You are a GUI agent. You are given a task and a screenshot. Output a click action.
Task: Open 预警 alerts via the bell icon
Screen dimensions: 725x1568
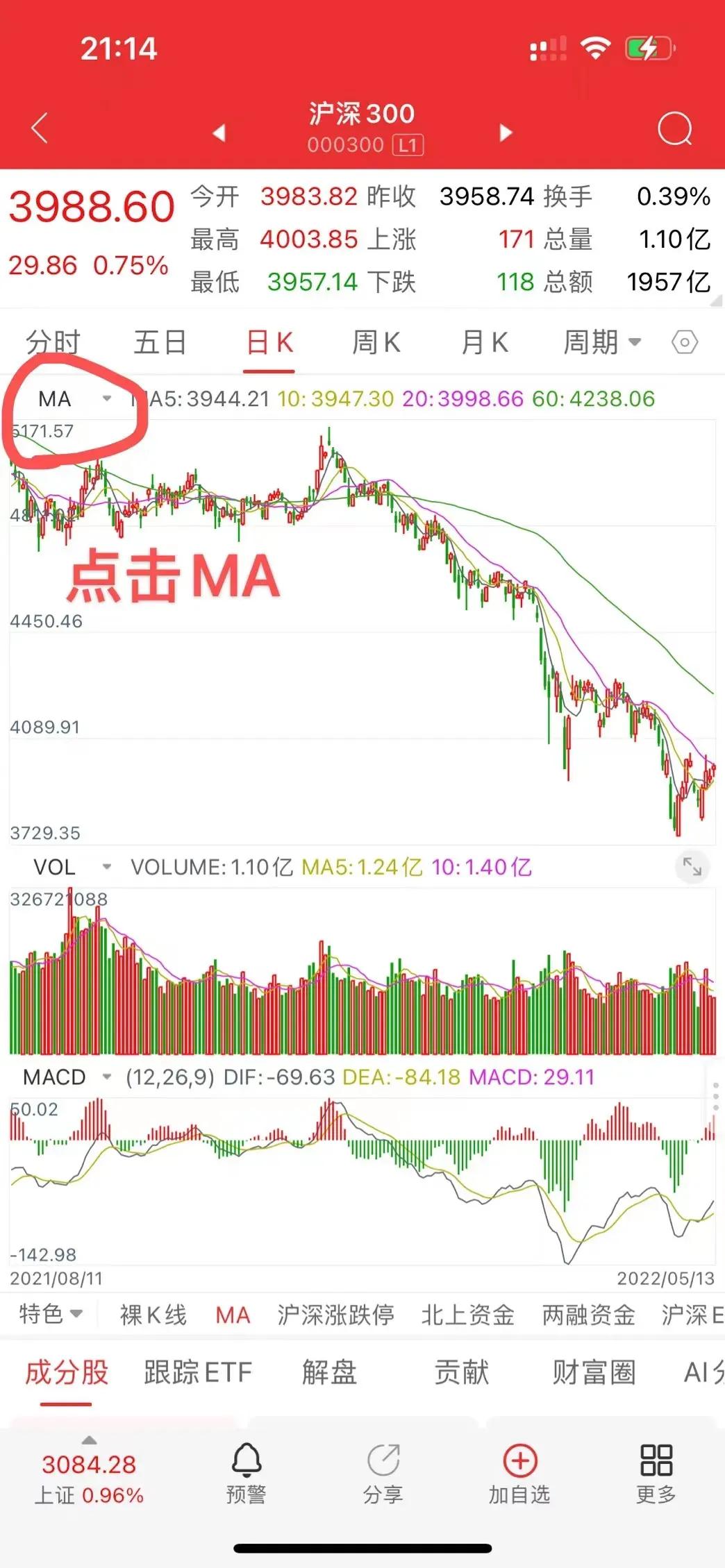pos(246,1465)
